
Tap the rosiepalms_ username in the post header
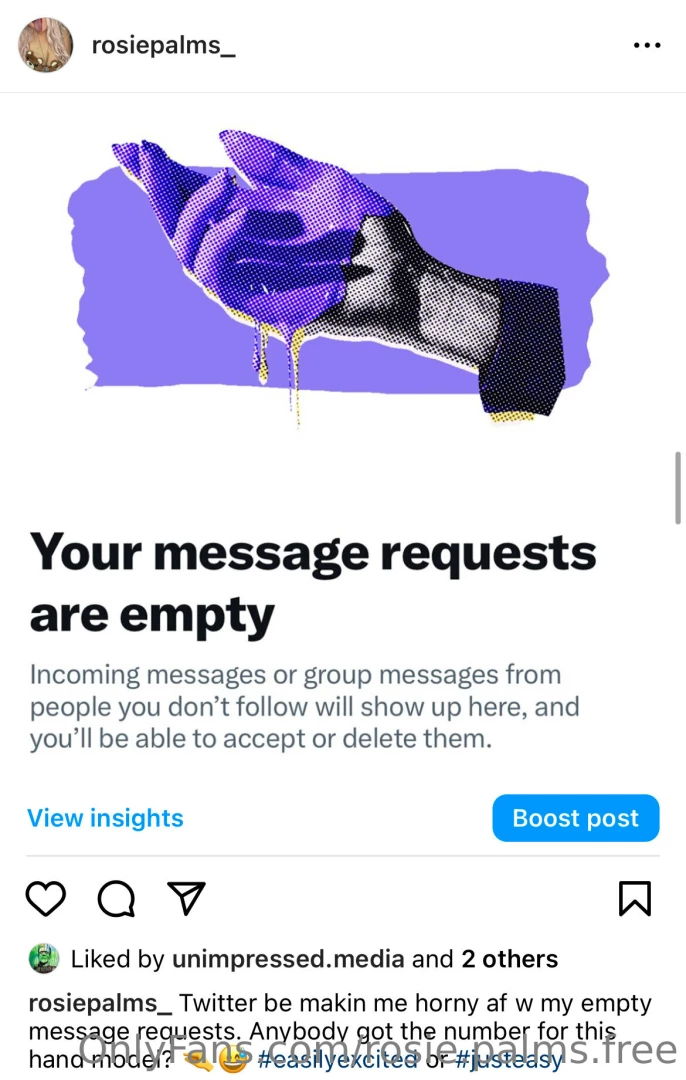click(163, 45)
